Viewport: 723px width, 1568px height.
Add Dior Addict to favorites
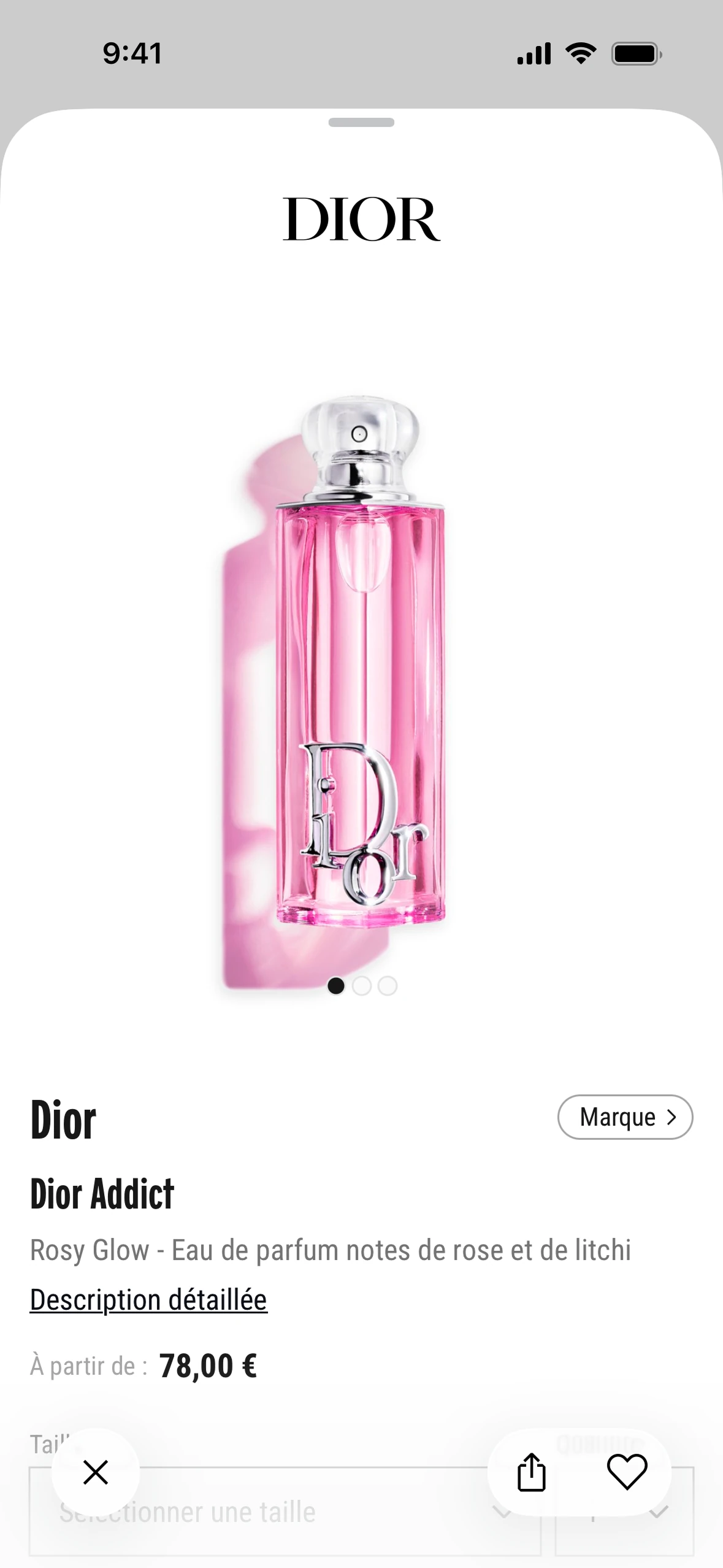click(x=627, y=1472)
